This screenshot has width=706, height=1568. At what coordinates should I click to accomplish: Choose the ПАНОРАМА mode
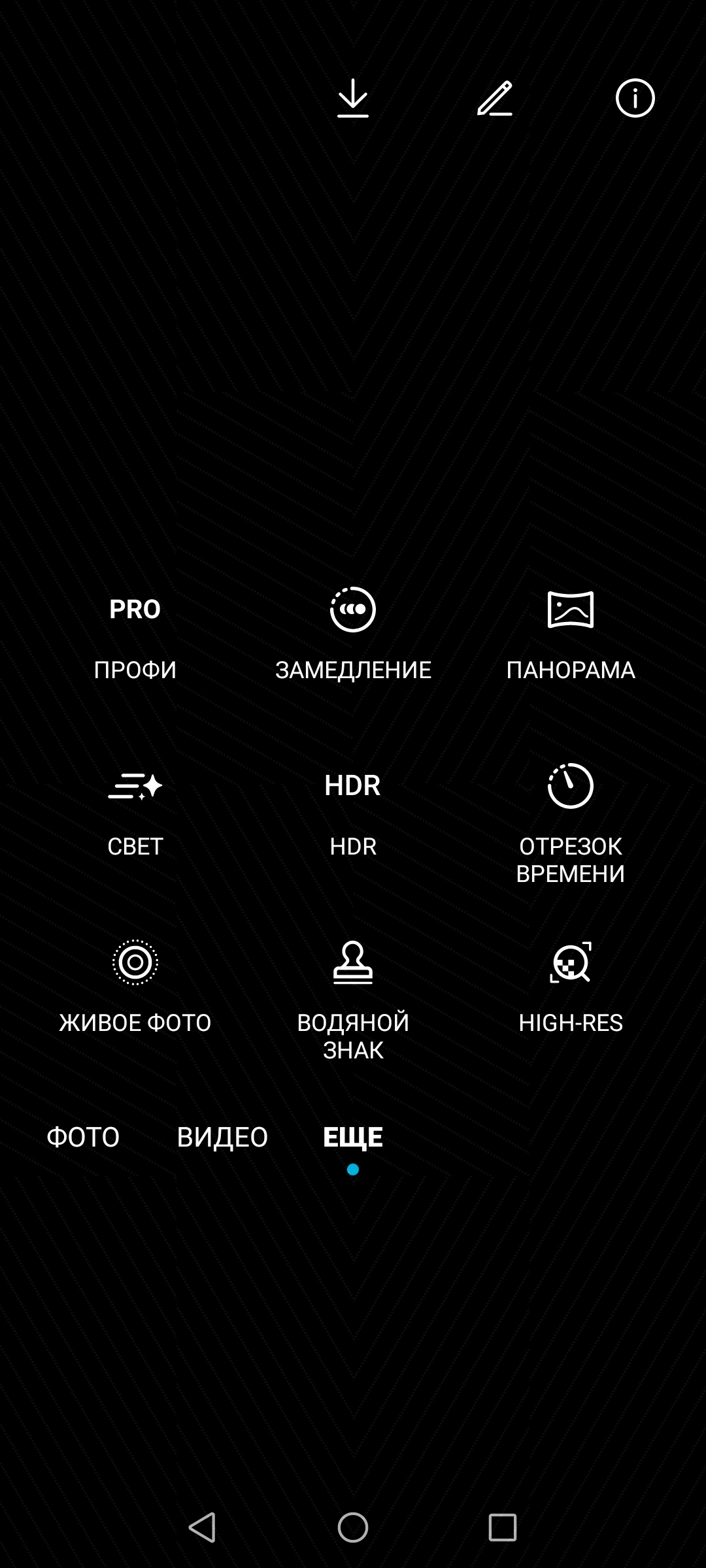click(x=571, y=634)
